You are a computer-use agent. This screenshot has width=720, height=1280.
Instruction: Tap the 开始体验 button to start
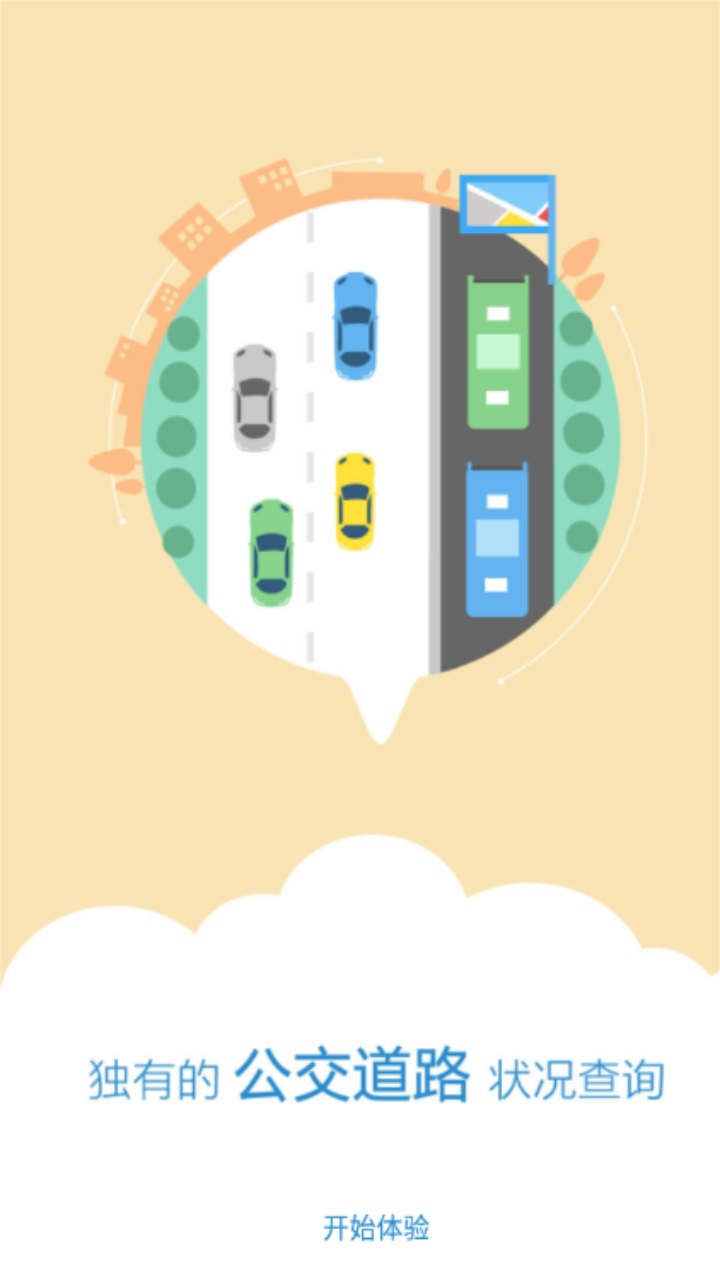[x=375, y=1228]
